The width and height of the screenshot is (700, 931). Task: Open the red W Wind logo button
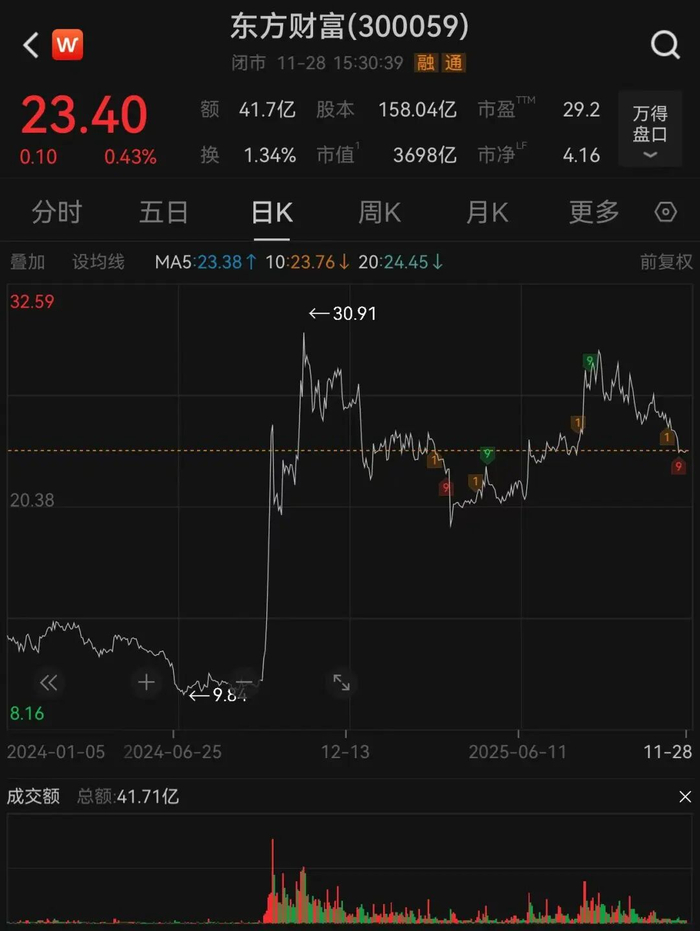click(x=67, y=45)
